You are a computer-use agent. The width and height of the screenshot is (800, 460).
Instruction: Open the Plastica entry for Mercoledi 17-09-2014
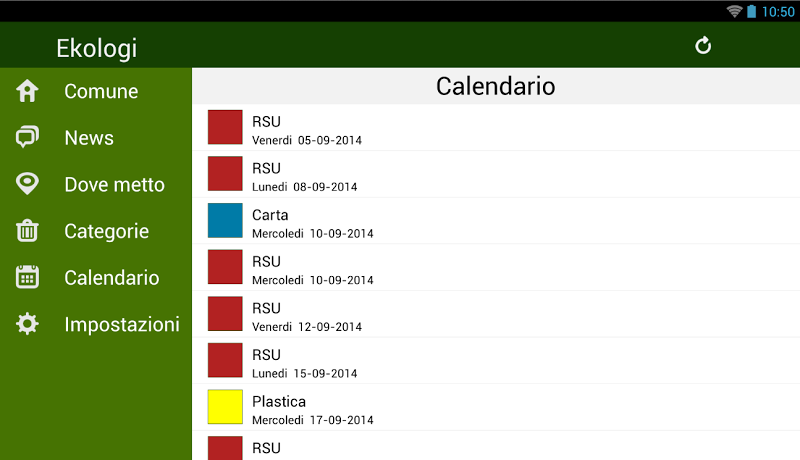click(495, 408)
